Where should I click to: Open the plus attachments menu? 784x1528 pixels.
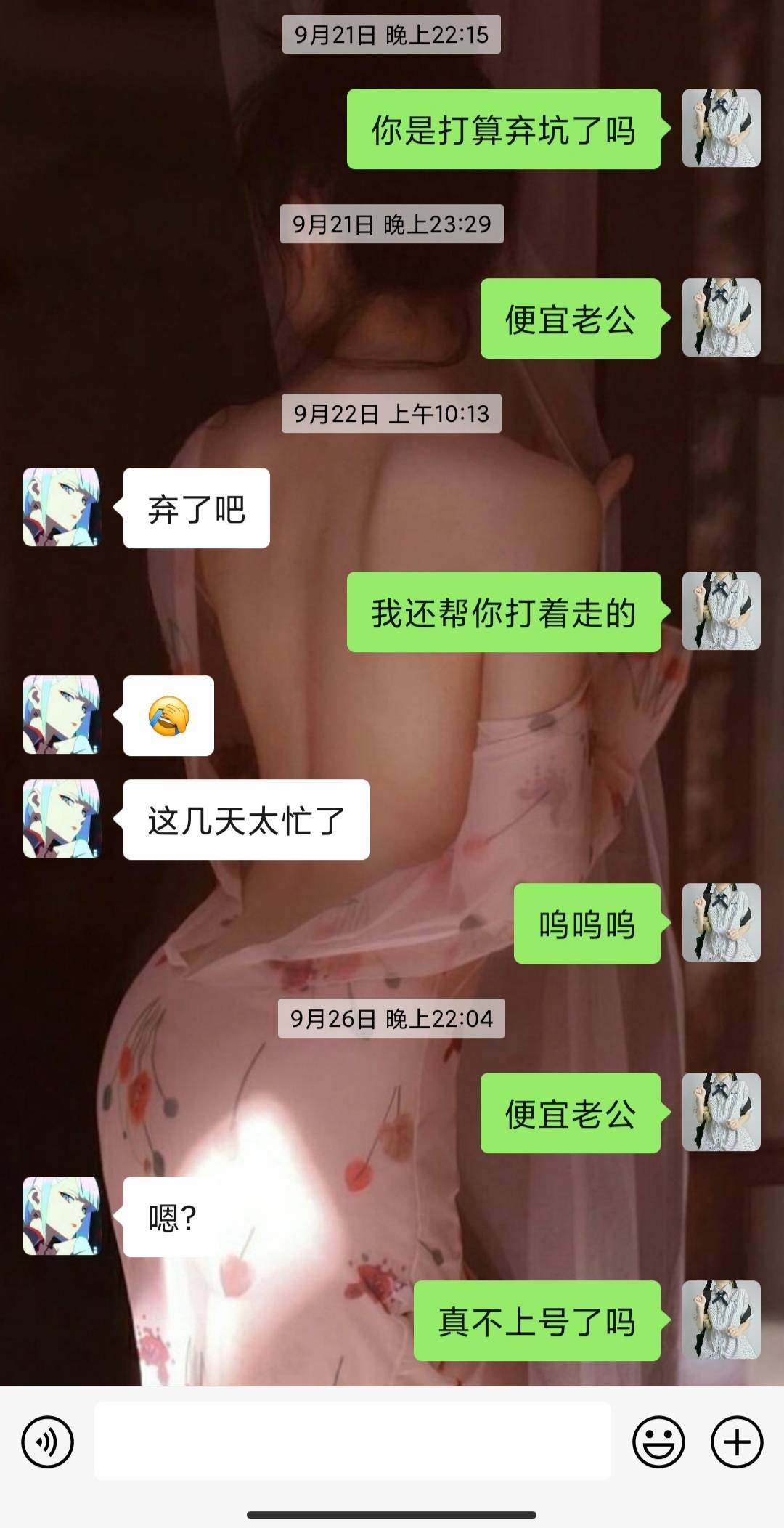pos(736,1442)
